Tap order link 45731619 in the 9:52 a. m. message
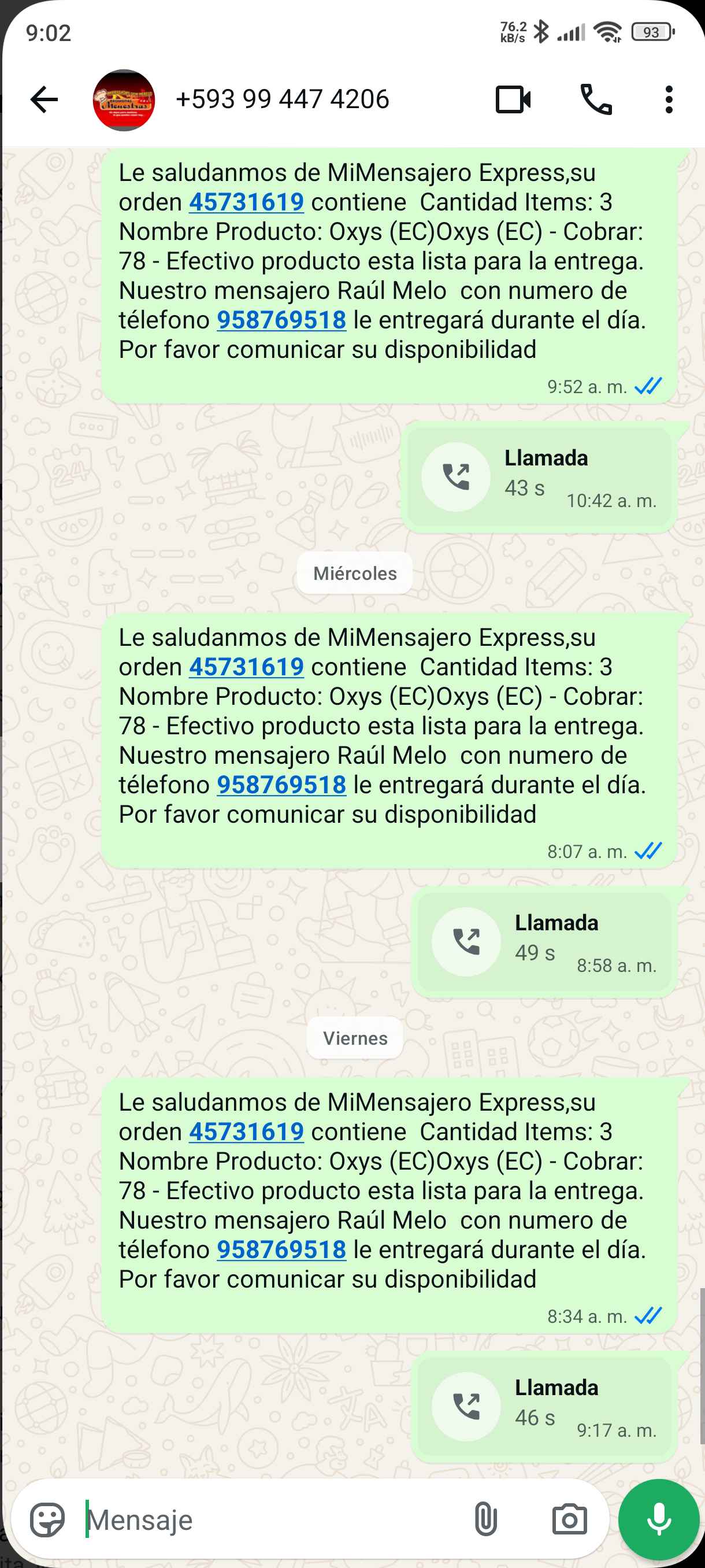This screenshot has height=1568, width=705. pos(246,202)
